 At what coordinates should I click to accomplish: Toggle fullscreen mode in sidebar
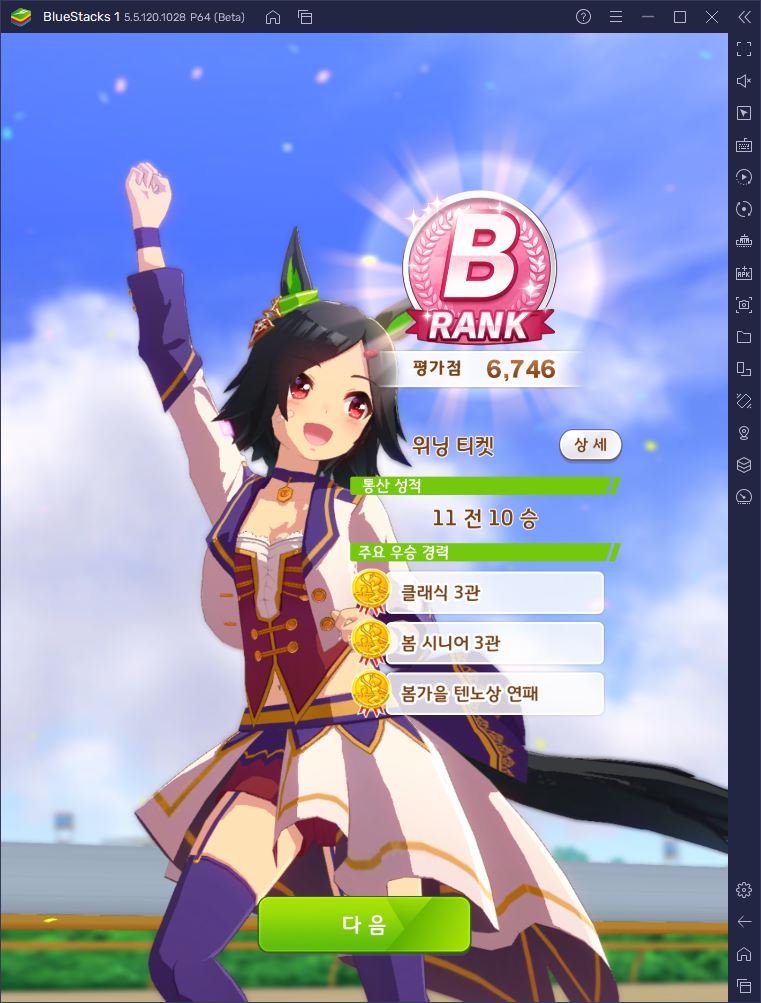[x=743, y=48]
